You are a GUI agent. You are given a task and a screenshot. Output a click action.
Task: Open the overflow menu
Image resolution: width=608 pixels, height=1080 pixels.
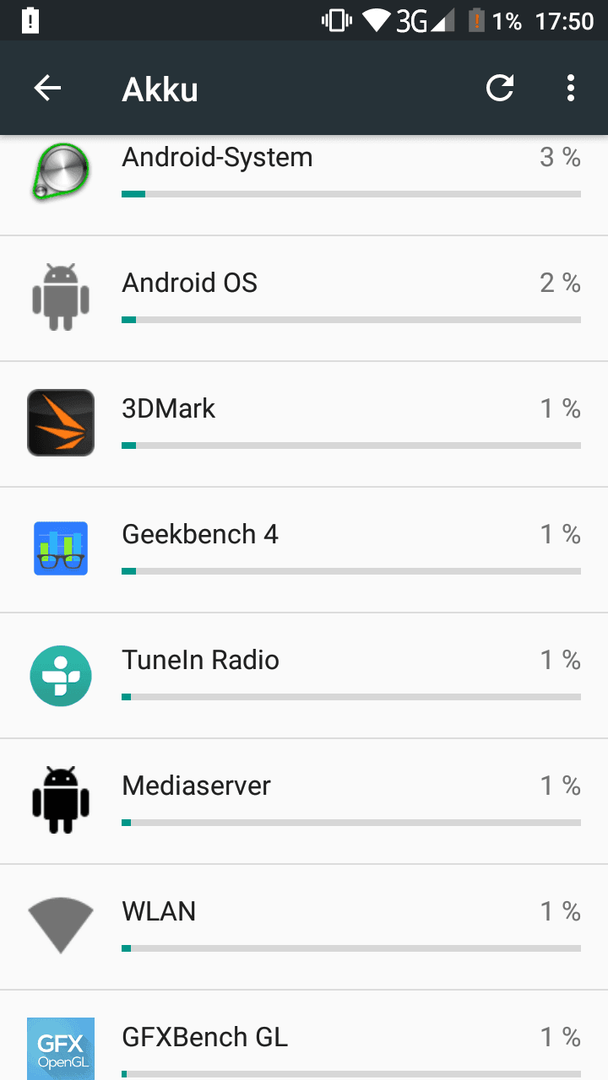pos(570,88)
